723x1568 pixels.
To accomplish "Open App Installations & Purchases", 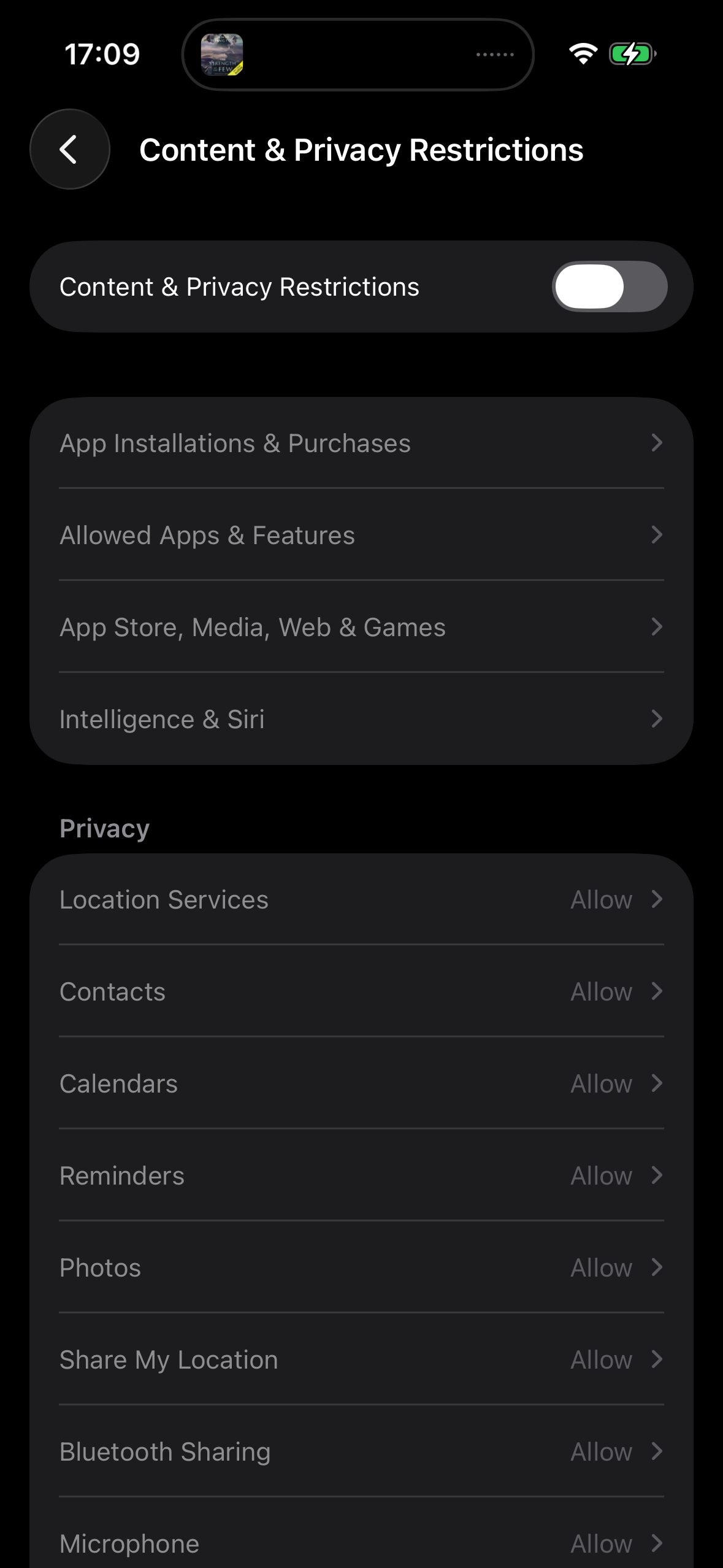I will point(361,443).
